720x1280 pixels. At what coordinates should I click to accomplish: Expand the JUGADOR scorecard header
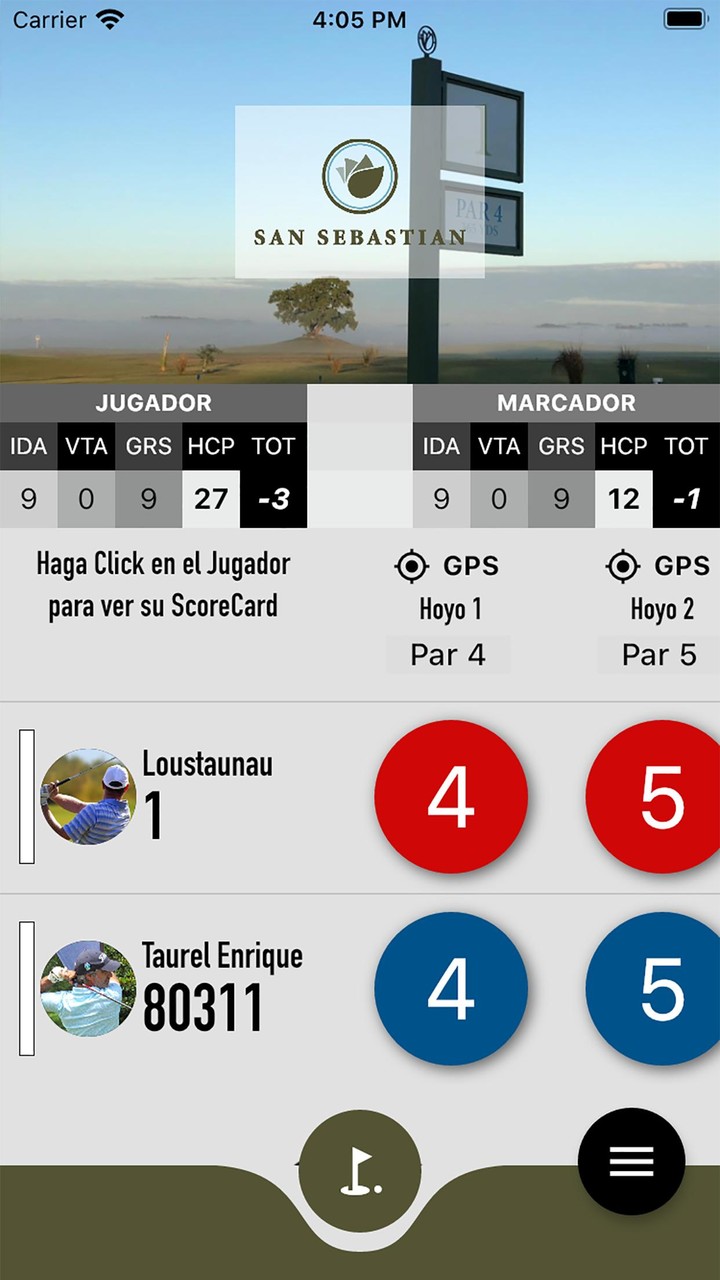[153, 403]
